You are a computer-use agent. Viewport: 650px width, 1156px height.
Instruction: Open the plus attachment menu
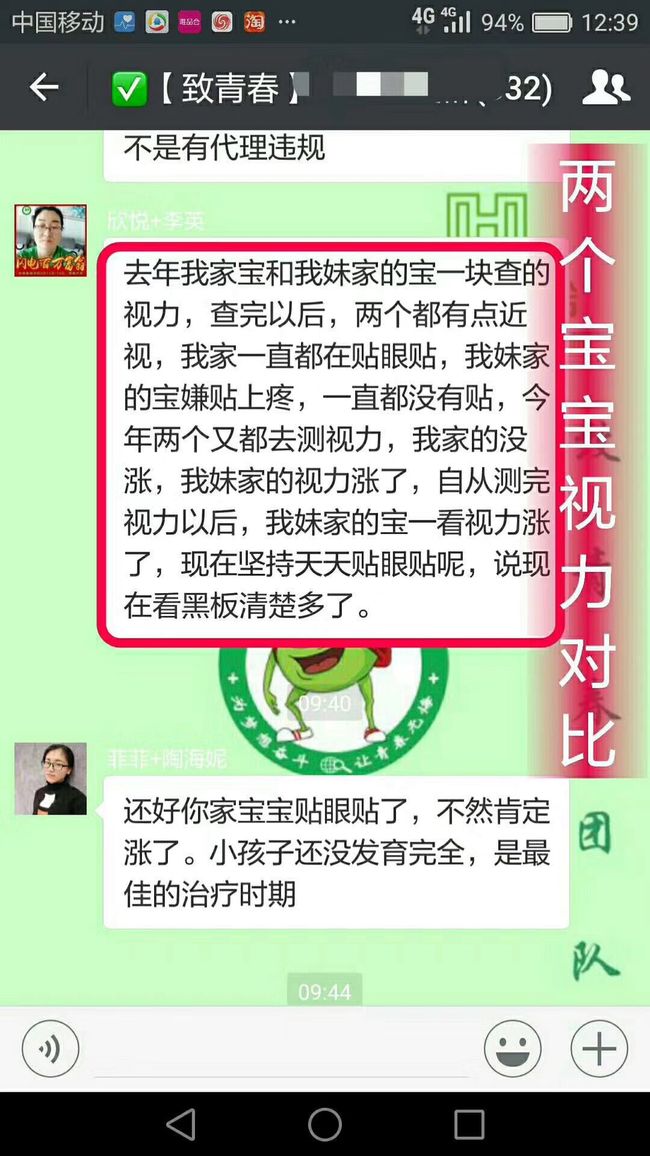[599, 1048]
